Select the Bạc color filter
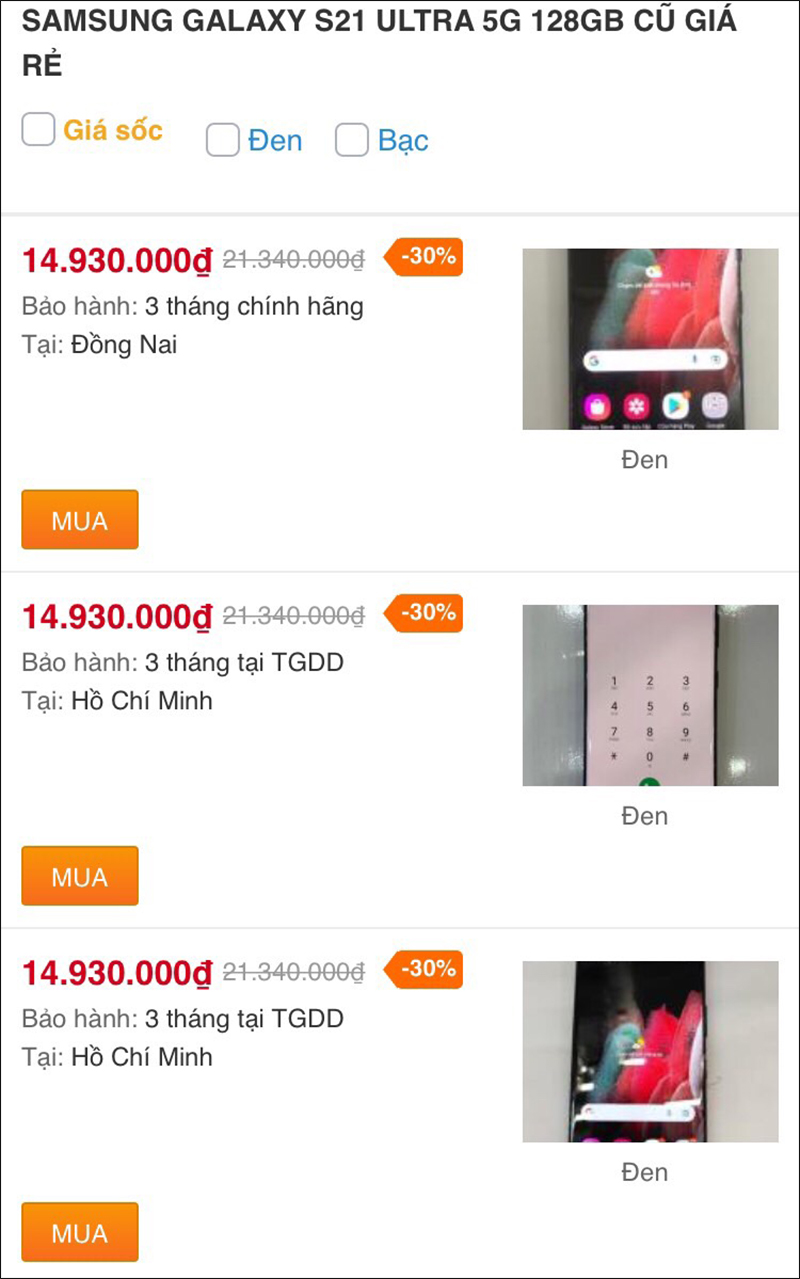This screenshot has height=1279, width=800. pyautogui.click(x=352, y=141)
